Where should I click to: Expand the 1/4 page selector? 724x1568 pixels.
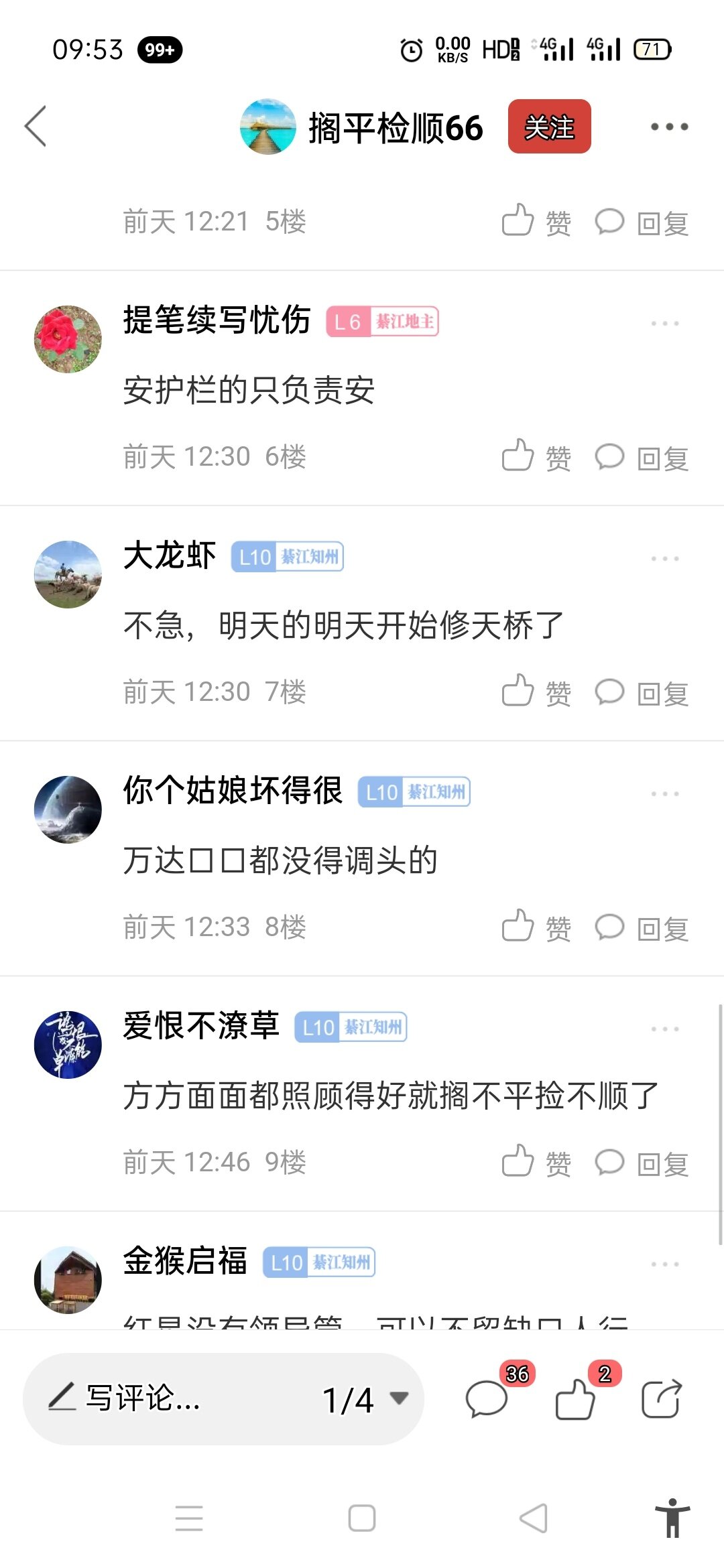[365, 1399]
